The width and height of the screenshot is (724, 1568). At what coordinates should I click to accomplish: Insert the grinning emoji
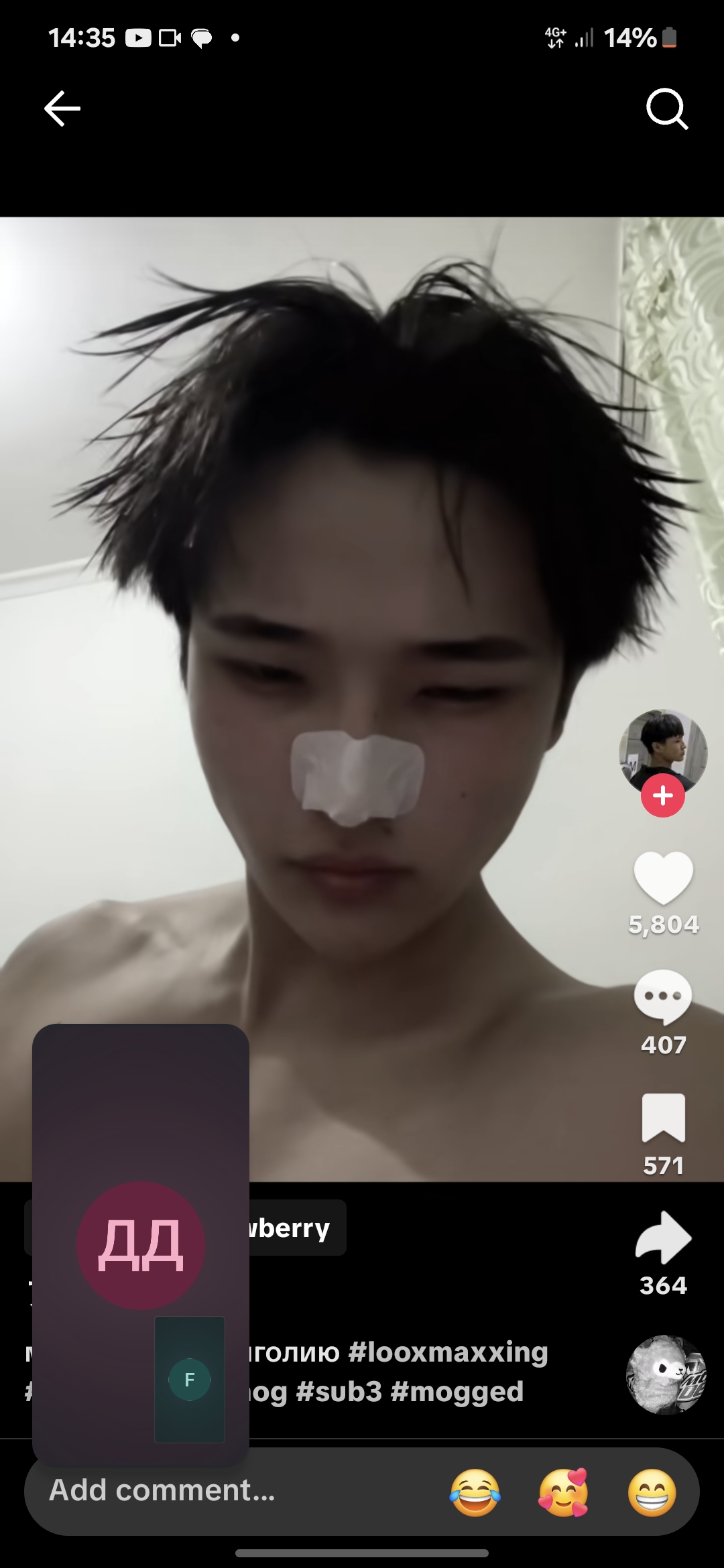point(652,1492)
